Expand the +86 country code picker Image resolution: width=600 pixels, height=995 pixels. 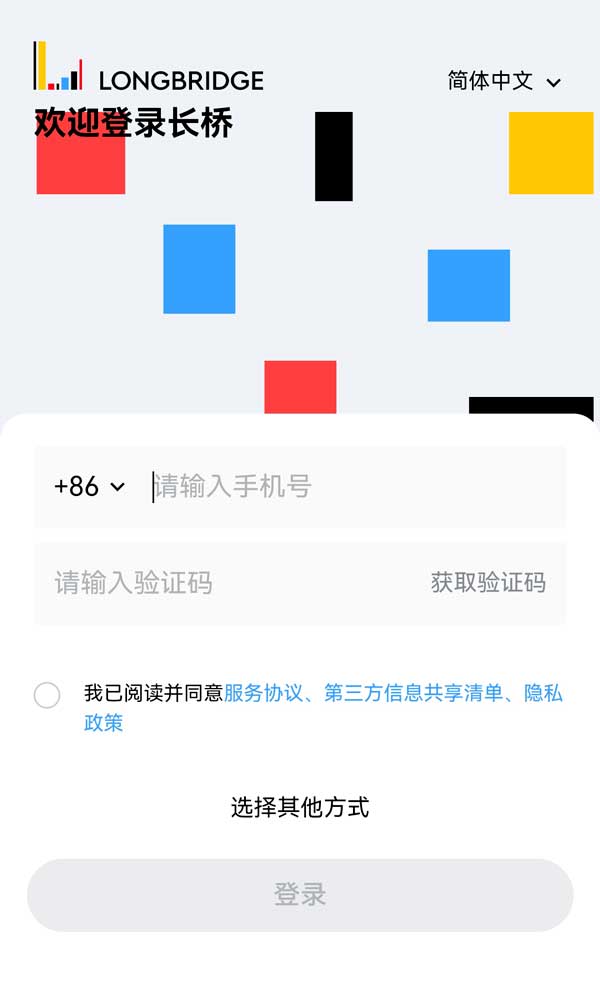pyautogui.click(x=89, y=487)
